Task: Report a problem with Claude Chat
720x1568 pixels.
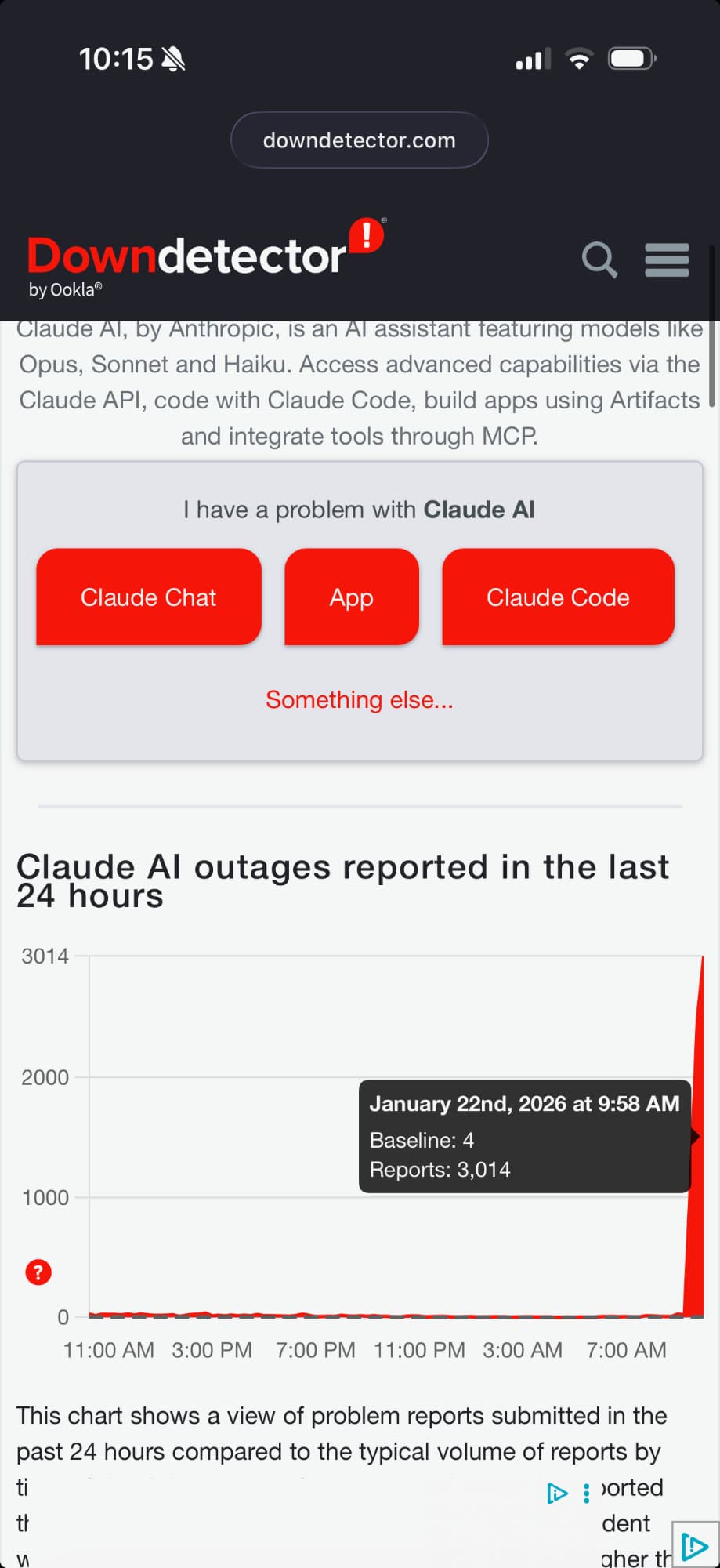Action: click(149, 597)
